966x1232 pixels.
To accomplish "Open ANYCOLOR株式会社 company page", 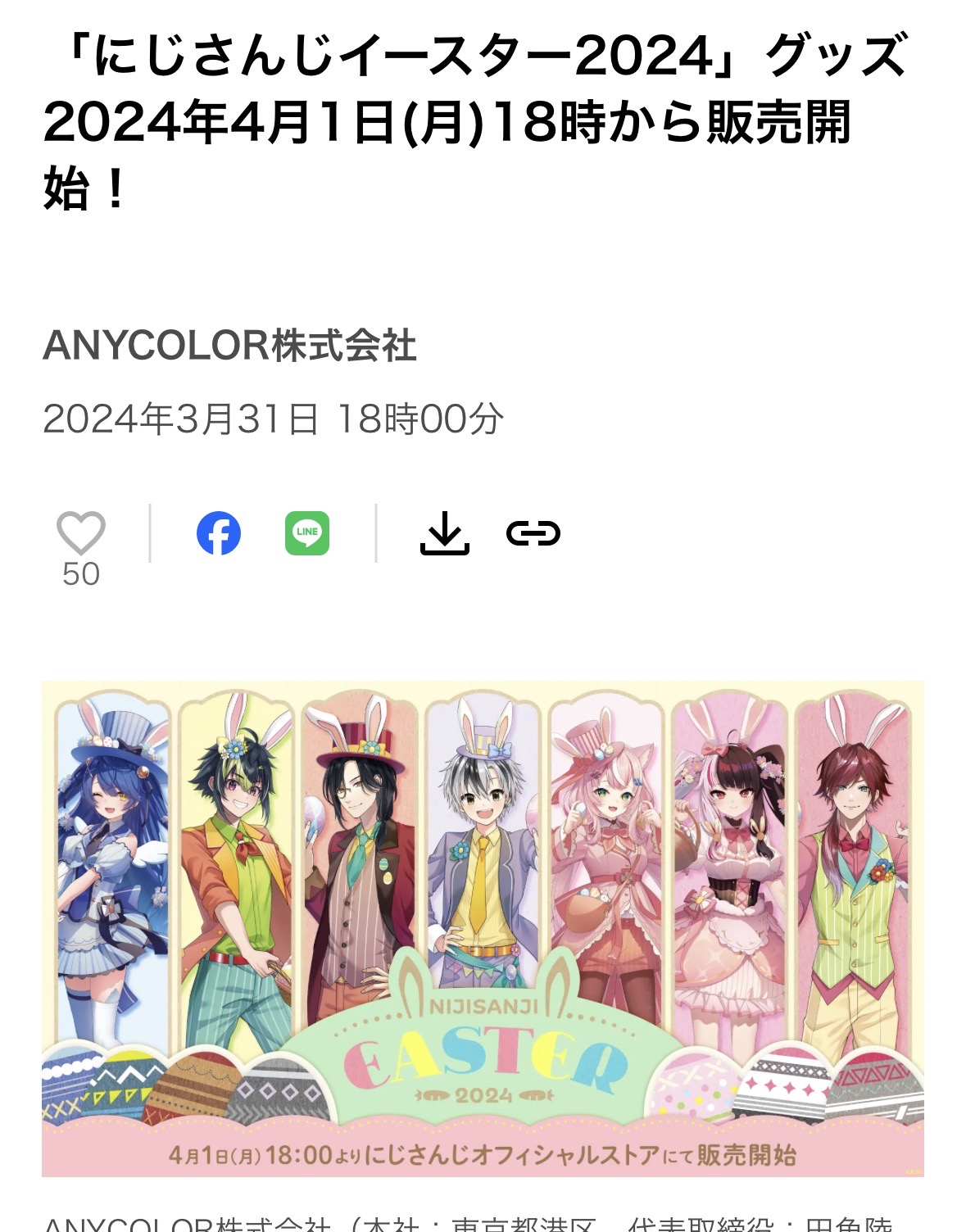I will [229, 346].
